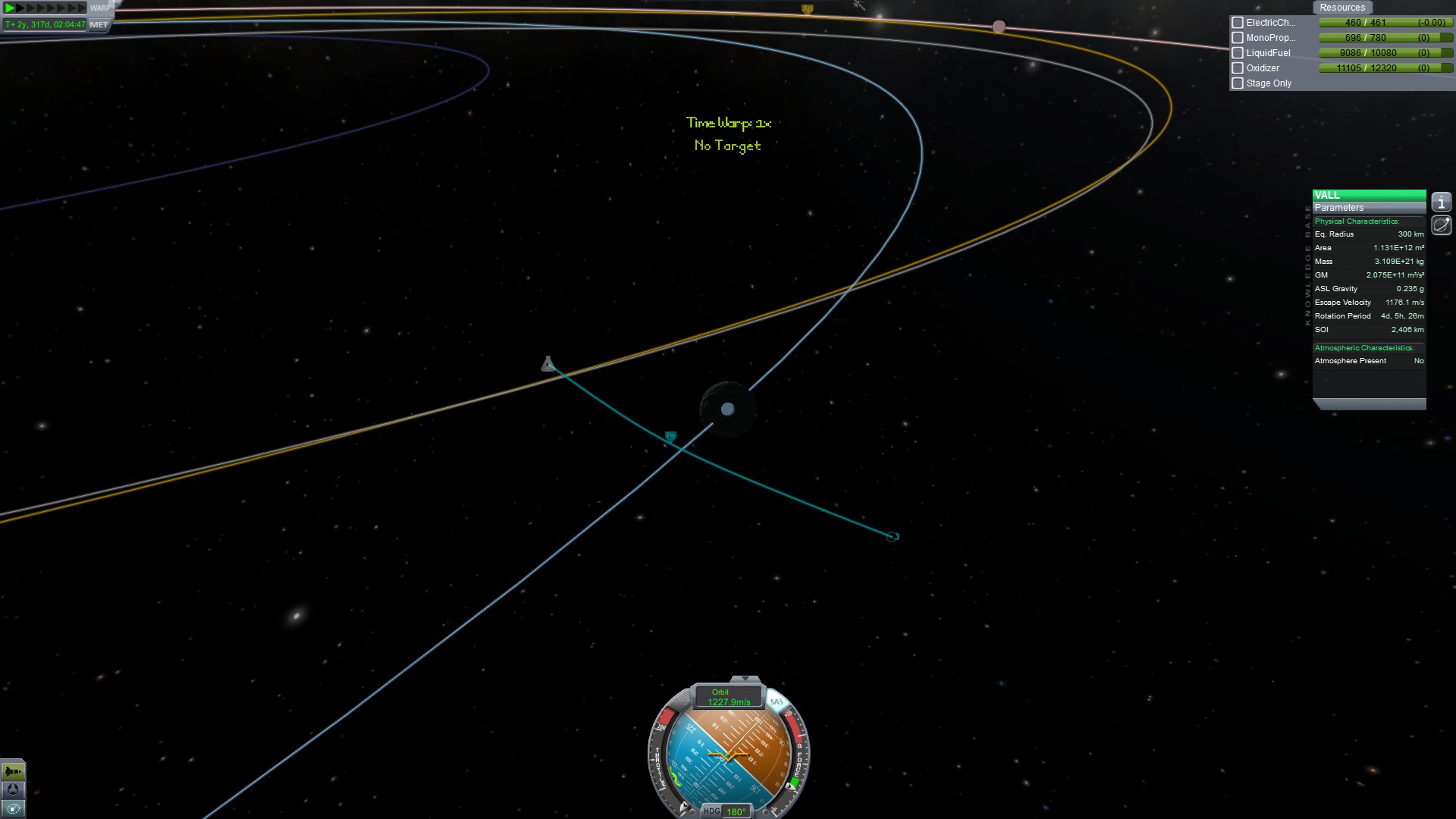
Task: Tap the celestial body map button
Action: 13,790
